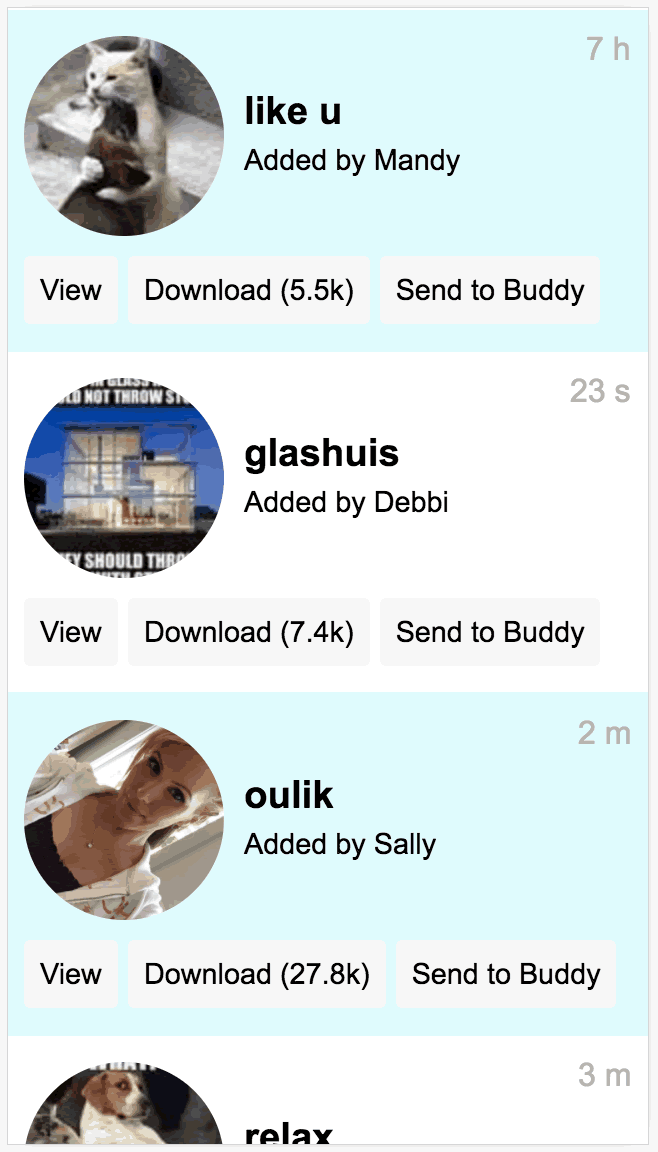Open the 'glashuis' glass house thumbnail
658x1152 pixels.
[x=124, y=478]
